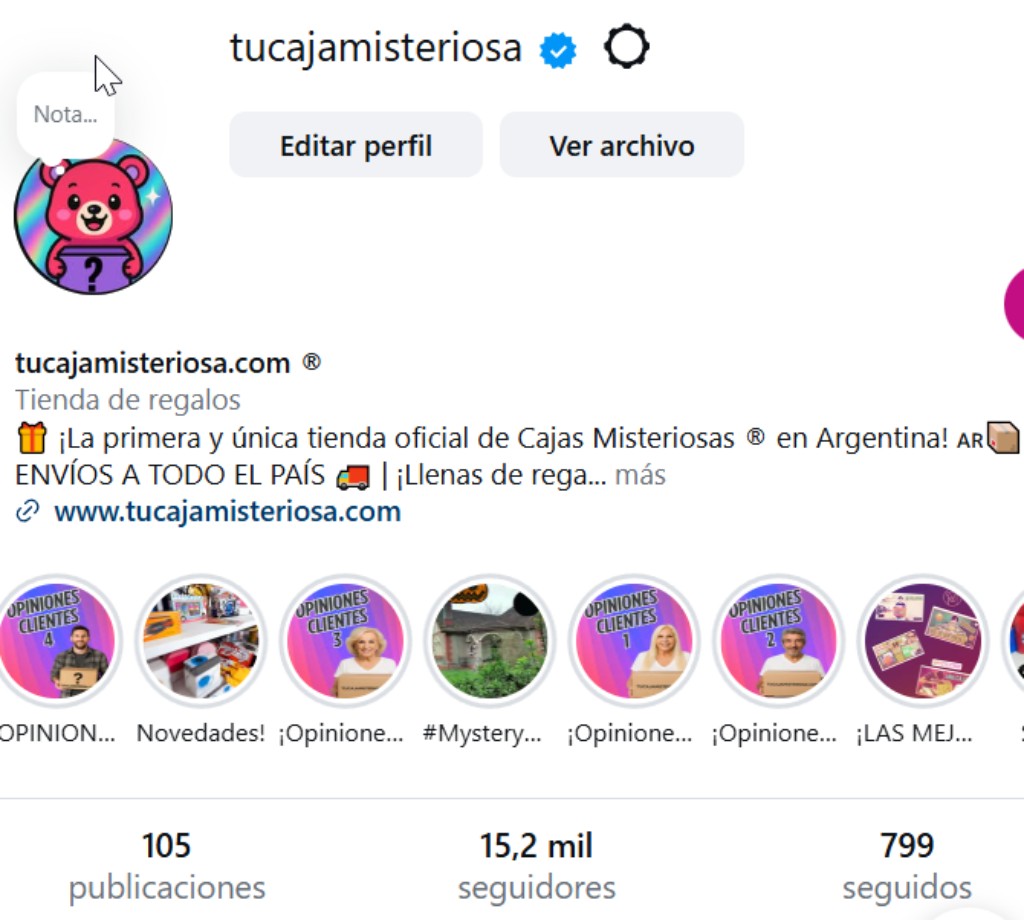Expand the bio with más
This screenshot has height=920, width=1024.
click(x=640, y=475)
